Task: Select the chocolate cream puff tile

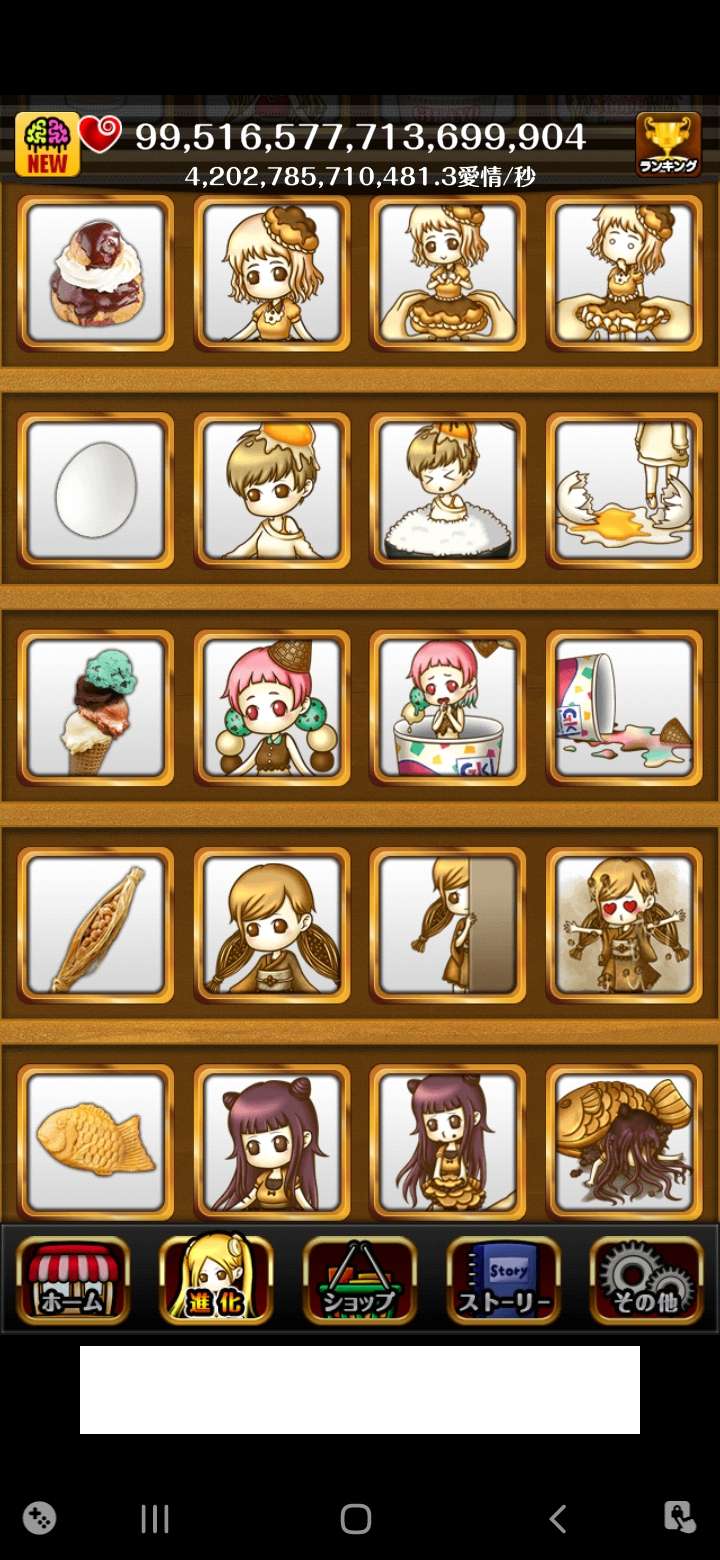Action: pos(96,273)
